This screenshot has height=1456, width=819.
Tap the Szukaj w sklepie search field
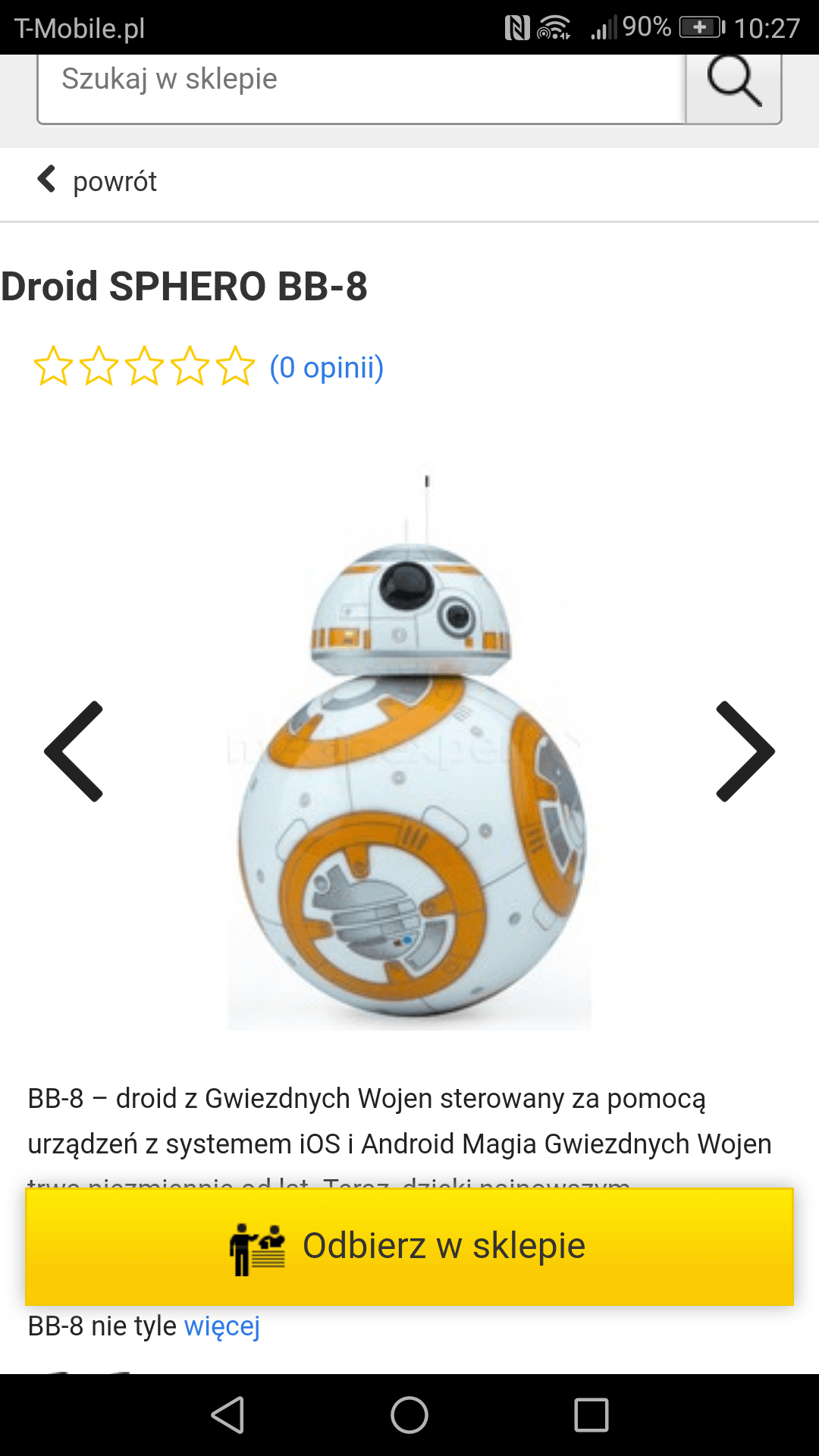pyautogui.click(x=360, y=83)
